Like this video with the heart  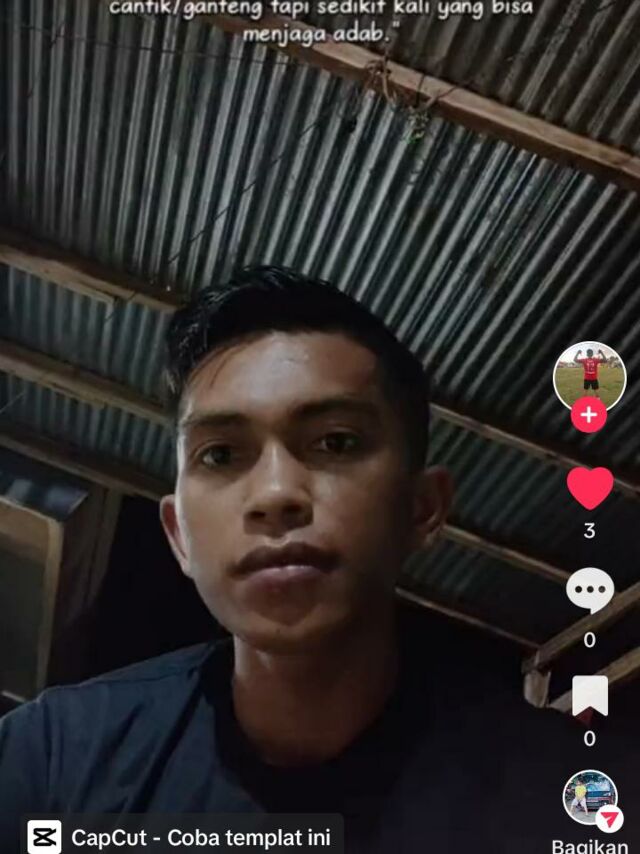point(590,489)
